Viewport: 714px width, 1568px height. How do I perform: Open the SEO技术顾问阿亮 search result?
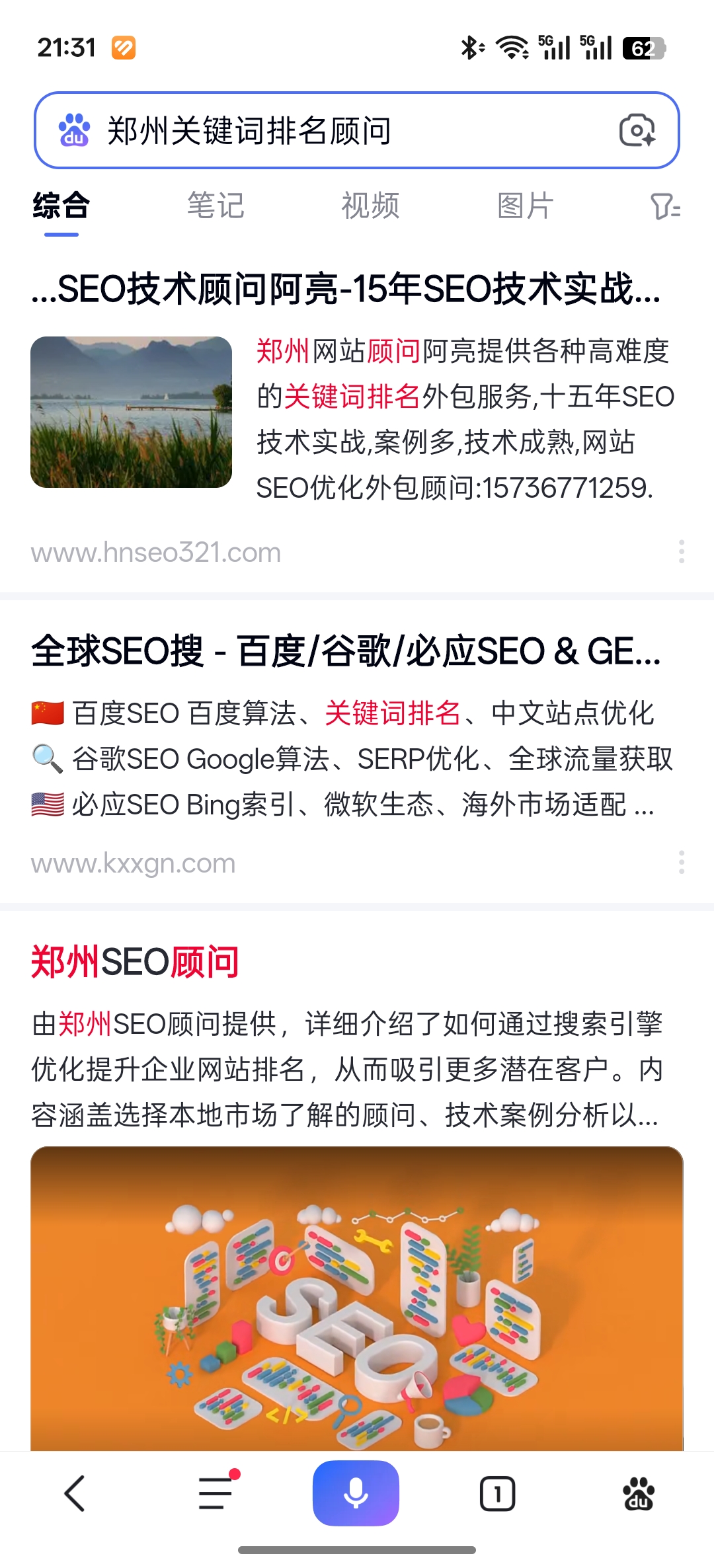click(x=346, y=290)
